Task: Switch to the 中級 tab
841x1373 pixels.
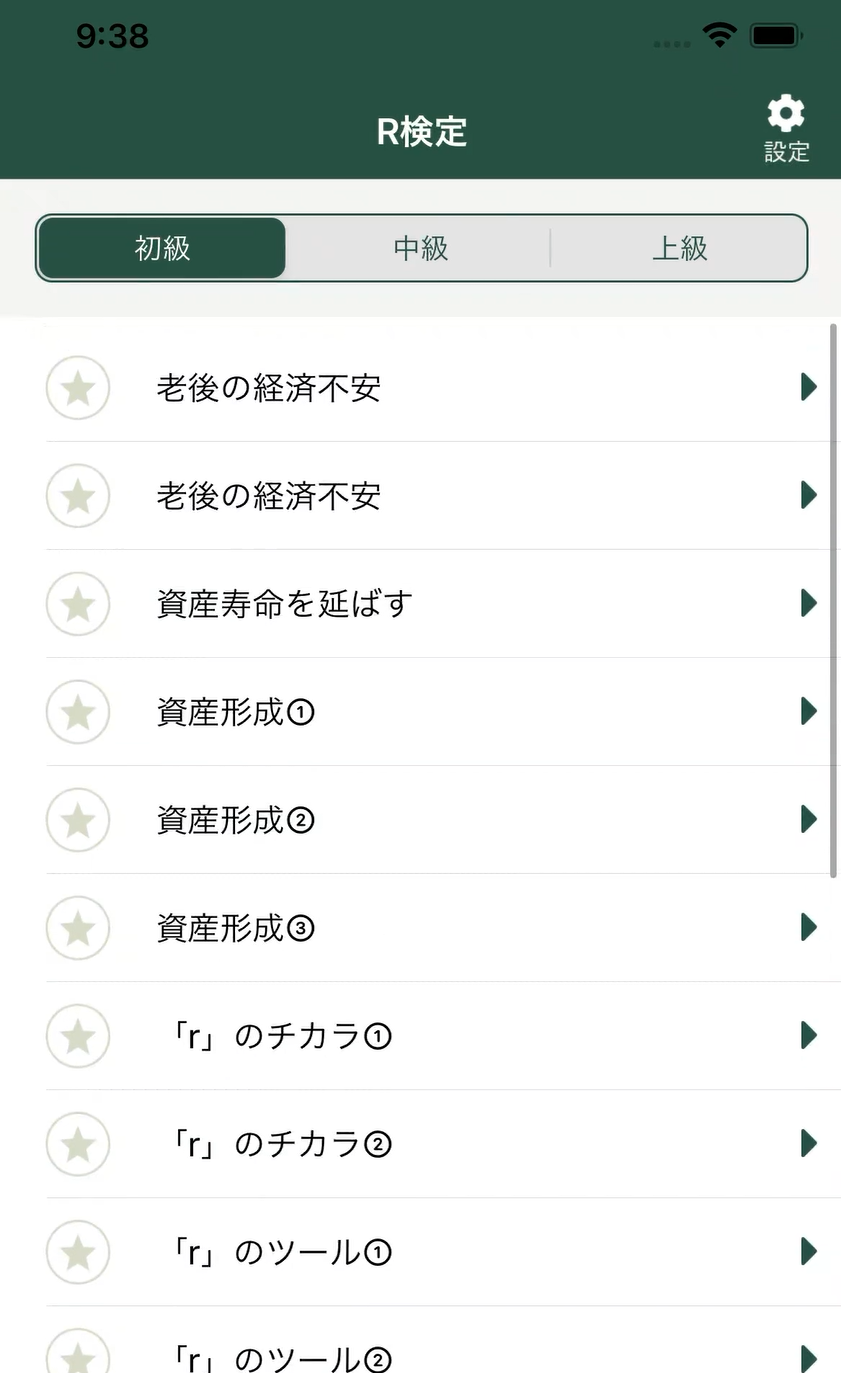Action: (420, 248)
